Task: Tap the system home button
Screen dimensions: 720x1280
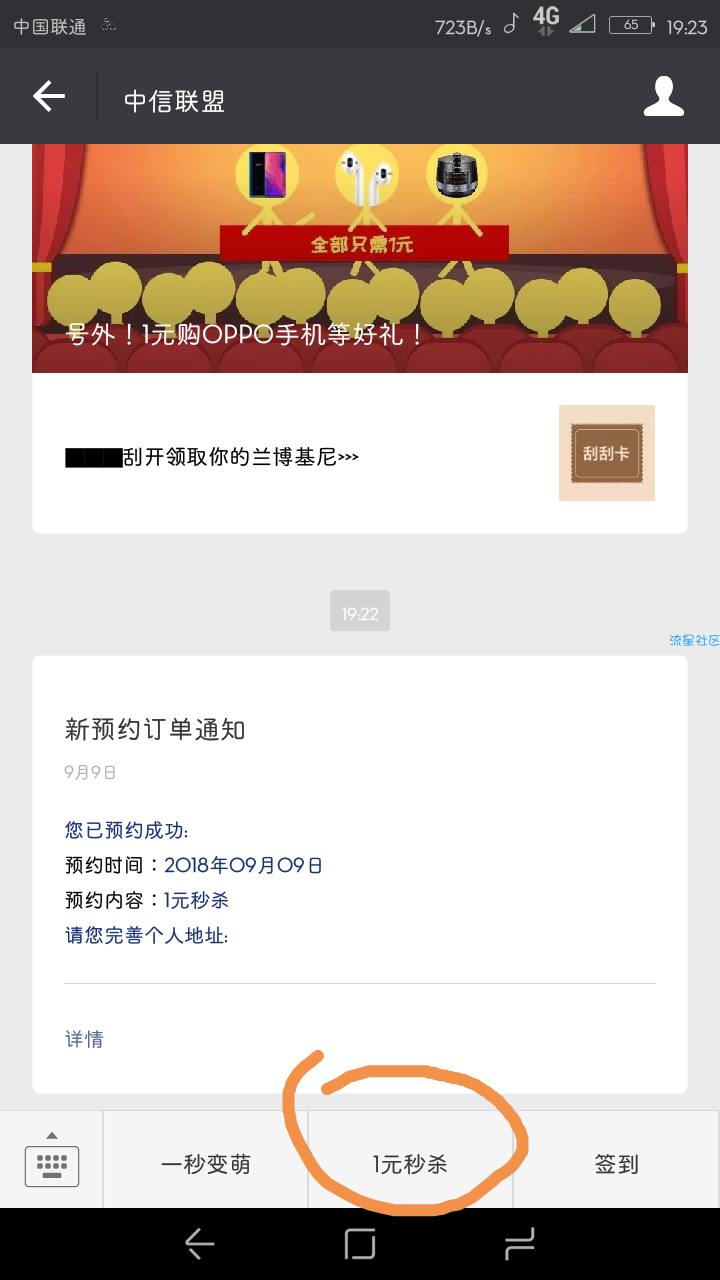Action: click(x=360, y=1244)
